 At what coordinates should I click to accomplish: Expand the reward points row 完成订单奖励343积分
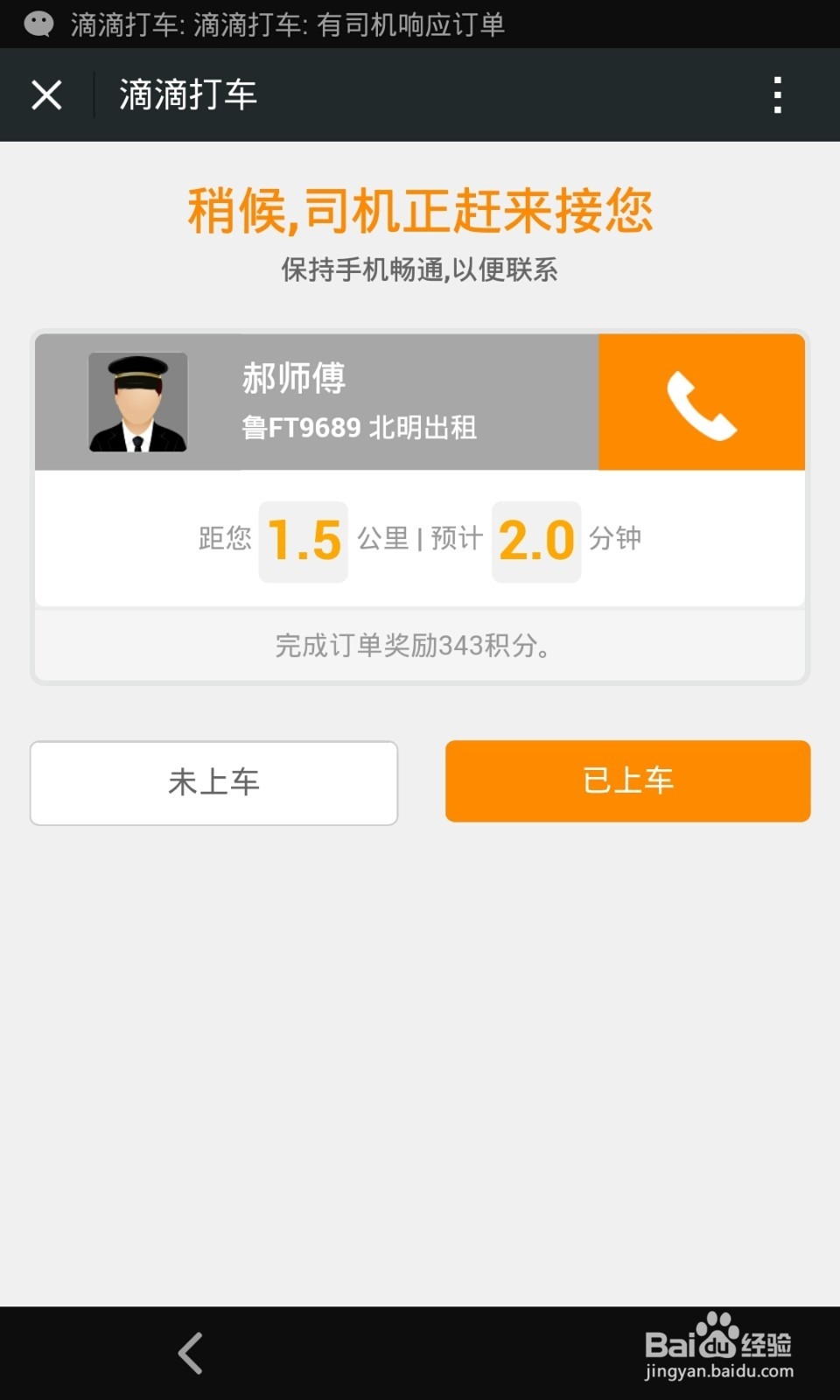pyautogui.click(x=418, y=647)
